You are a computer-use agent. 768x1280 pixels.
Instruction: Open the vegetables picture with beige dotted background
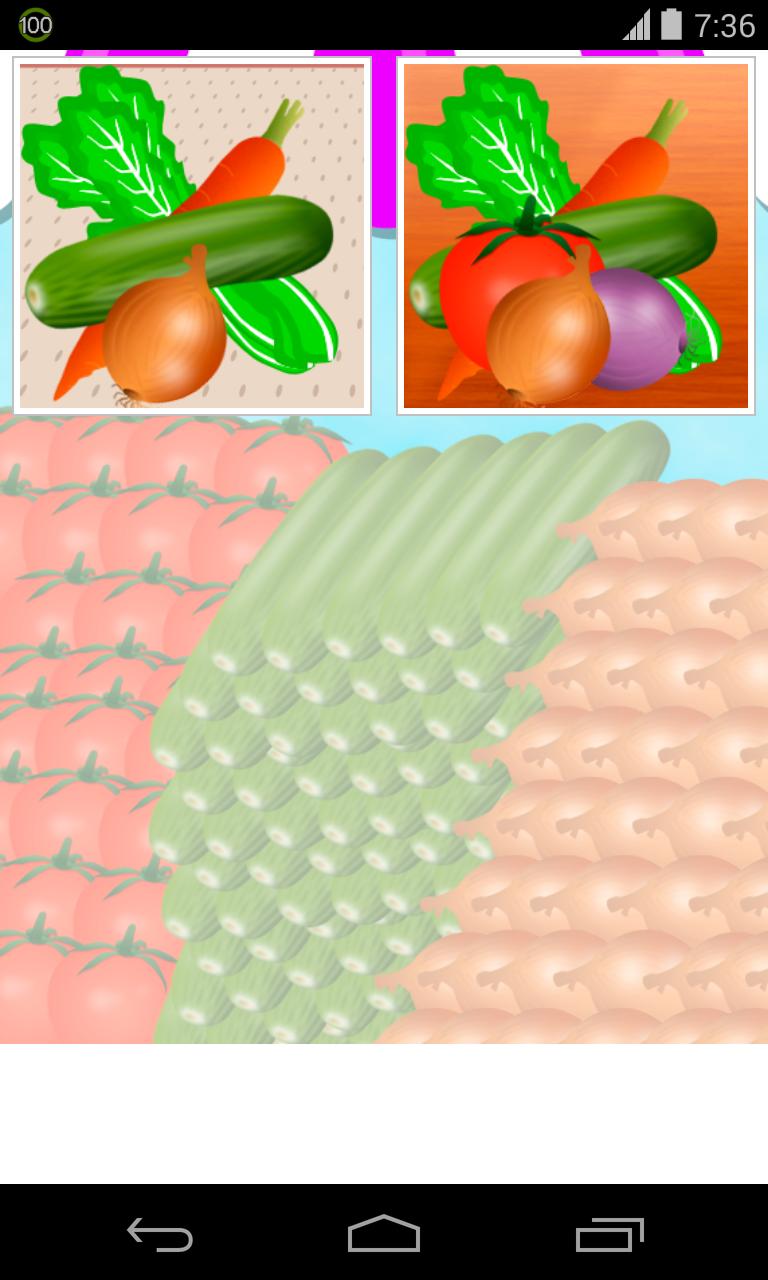click(192, 236)
